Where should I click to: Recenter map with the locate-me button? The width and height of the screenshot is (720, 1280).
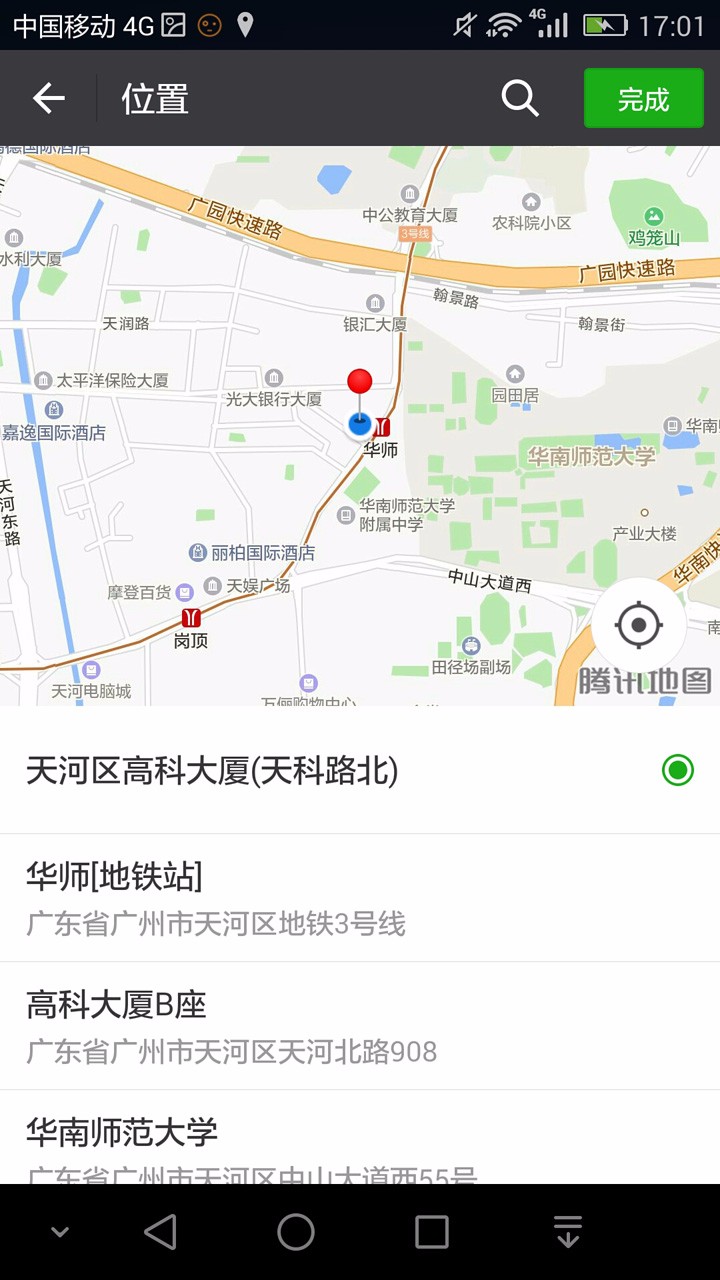(x=639, y=626)
